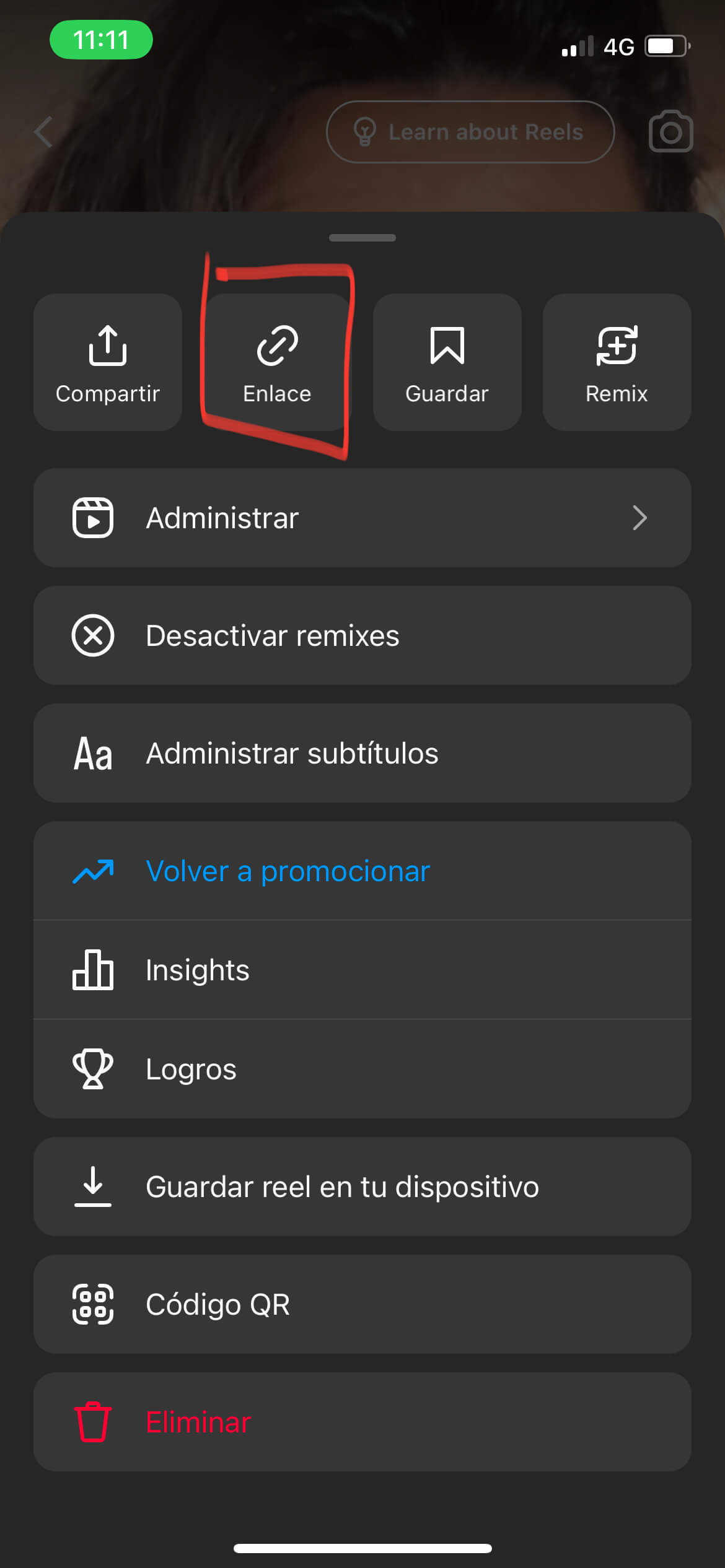Tap the Compartir share button
Viewport: 725px width, 1568px height.
(x=108, y=362)
